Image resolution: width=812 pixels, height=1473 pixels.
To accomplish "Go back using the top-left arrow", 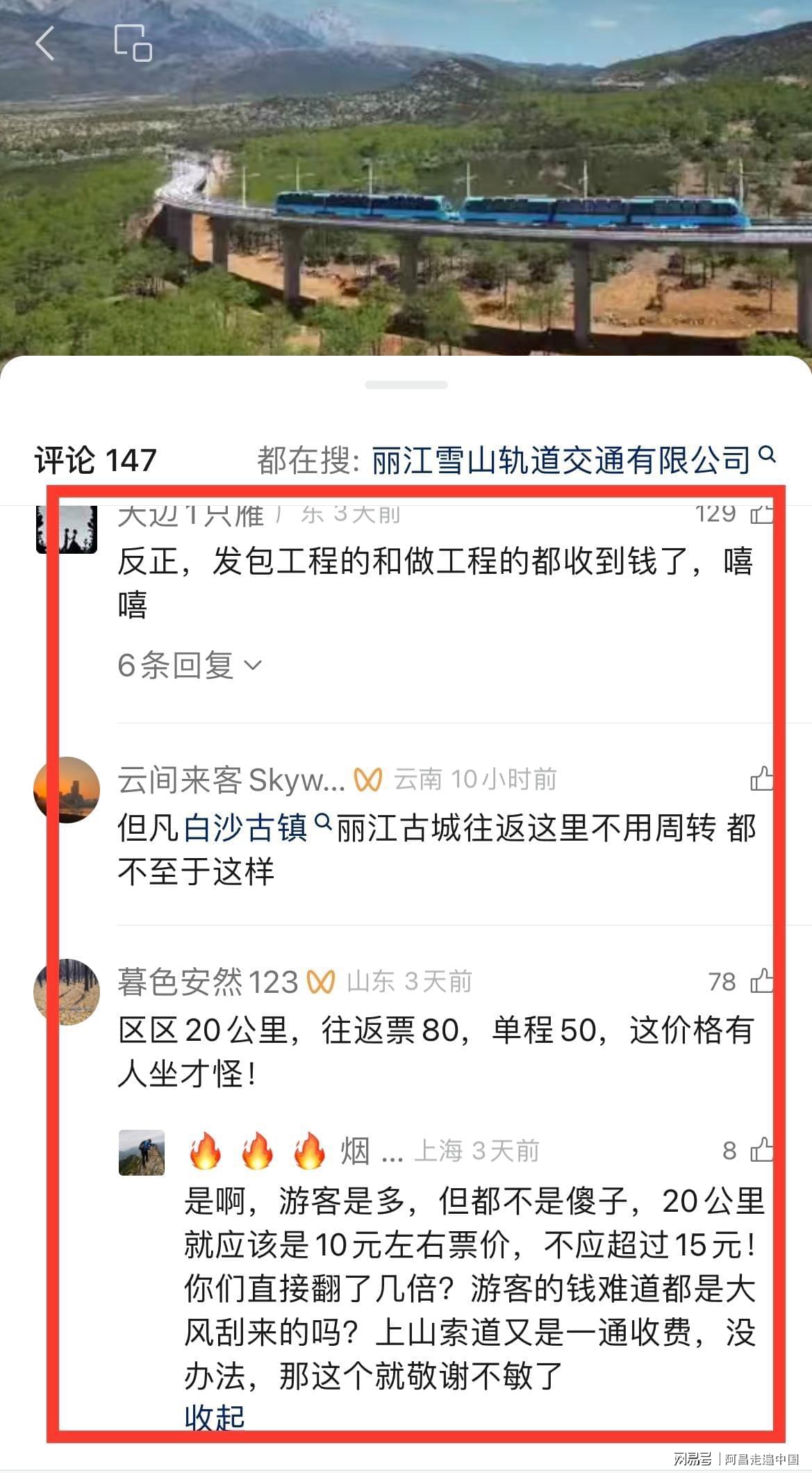I will [x=44, y=44].
